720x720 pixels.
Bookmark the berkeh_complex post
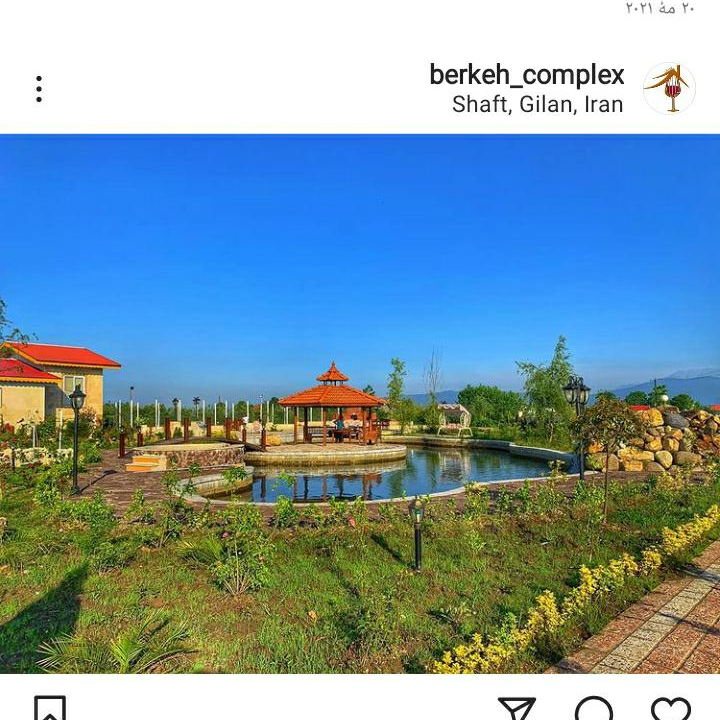point(50,709)
